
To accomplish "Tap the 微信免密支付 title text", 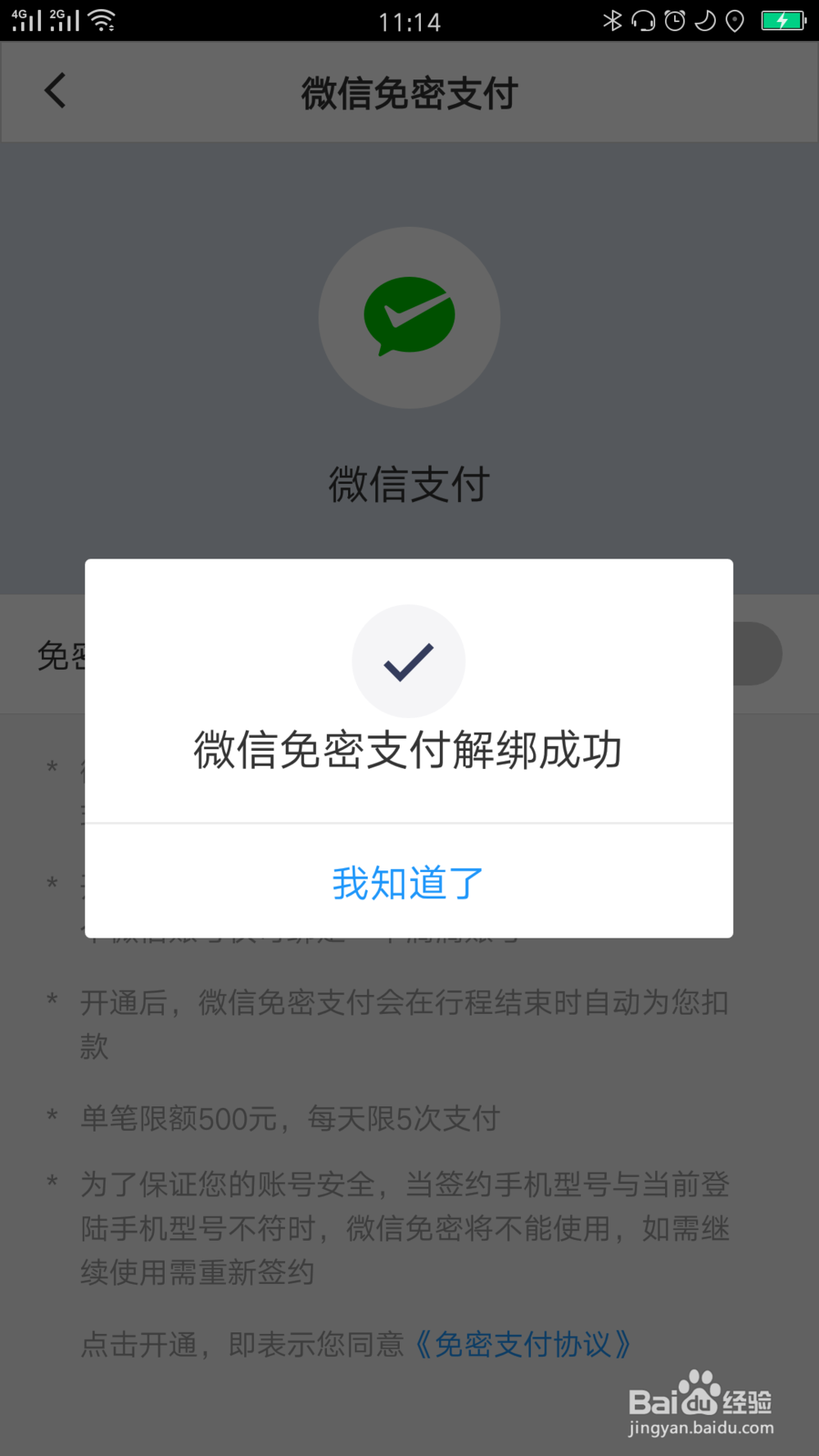I will pyautogui.click(x=409, y=93).
